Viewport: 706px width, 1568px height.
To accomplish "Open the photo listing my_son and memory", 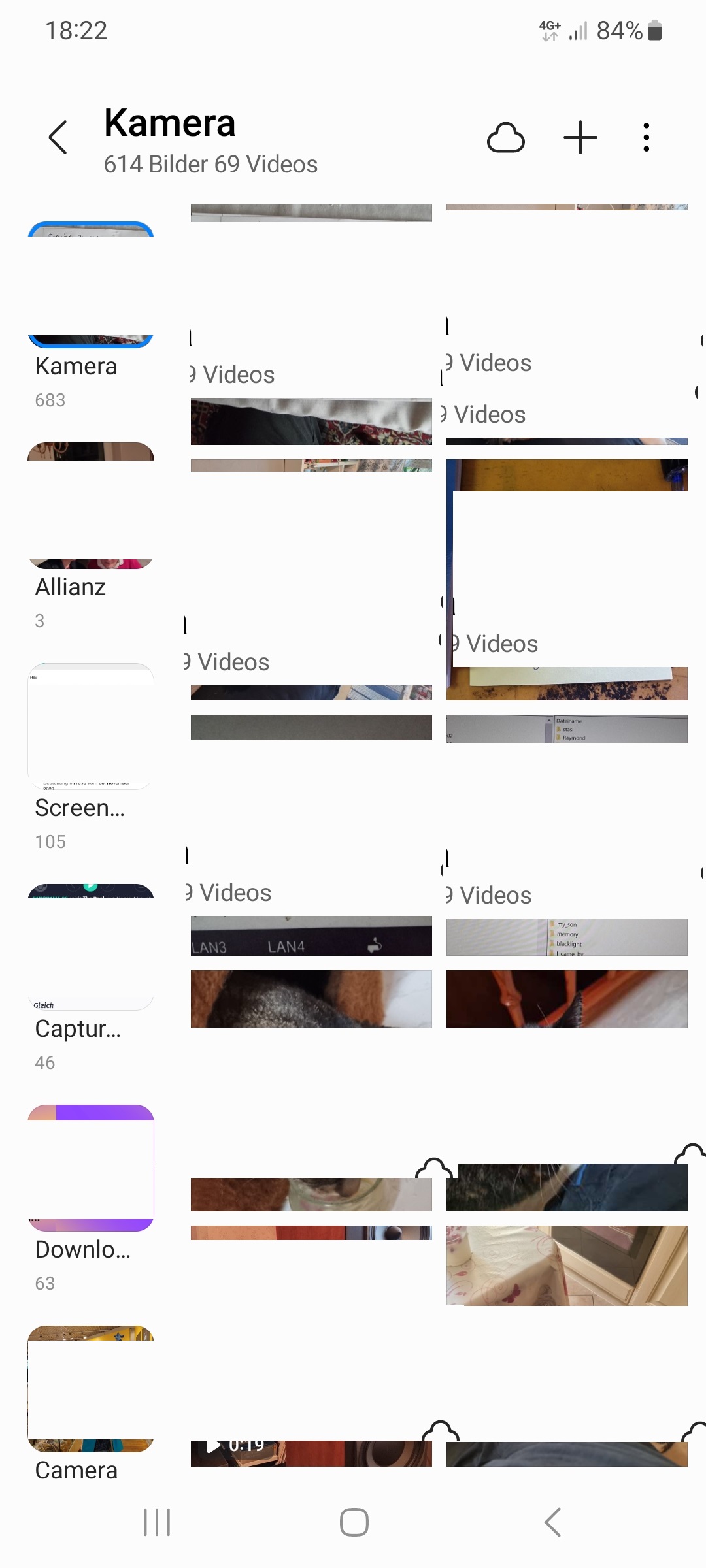I will tap(567, 938).
